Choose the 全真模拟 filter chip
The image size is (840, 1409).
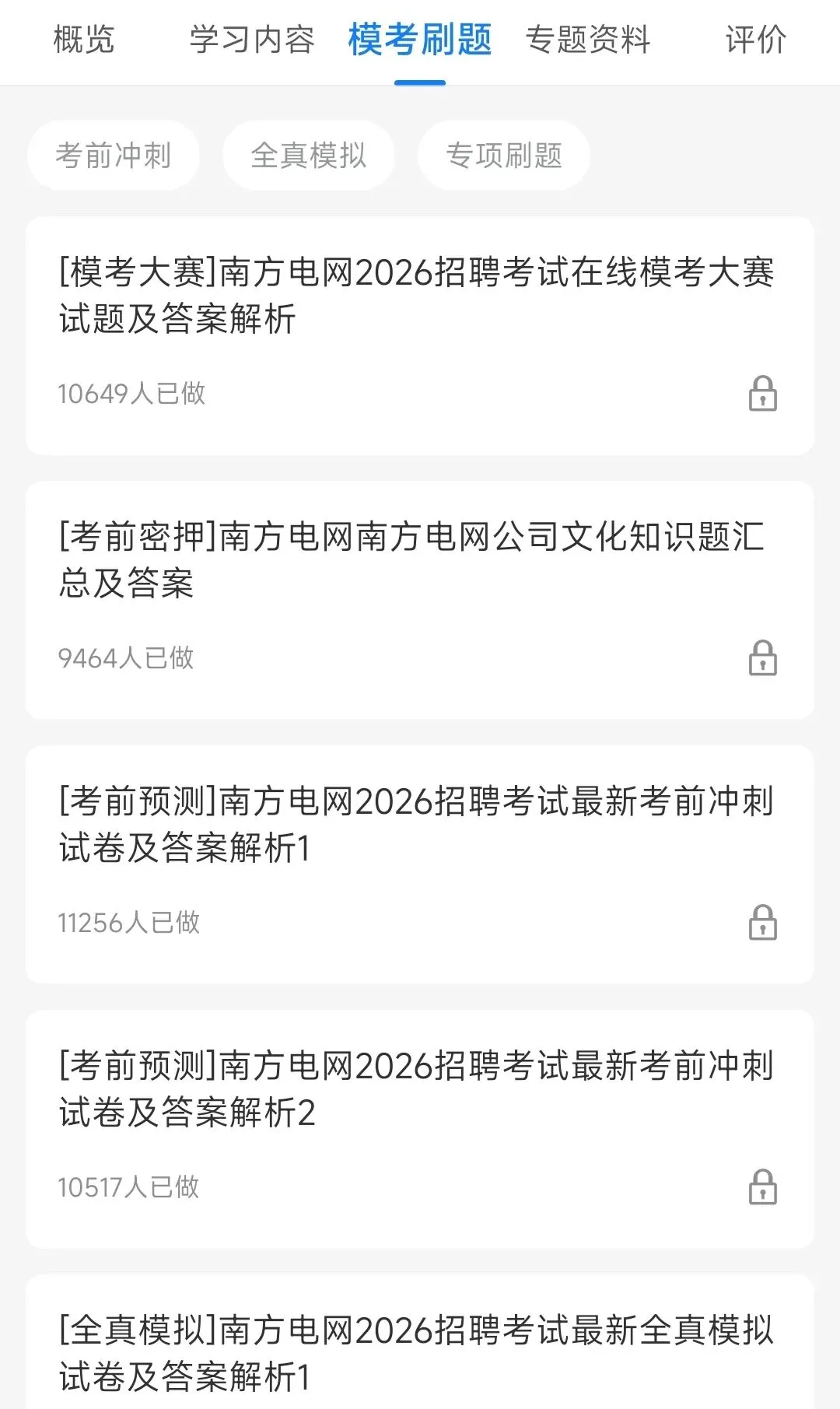tap(309, 156)
